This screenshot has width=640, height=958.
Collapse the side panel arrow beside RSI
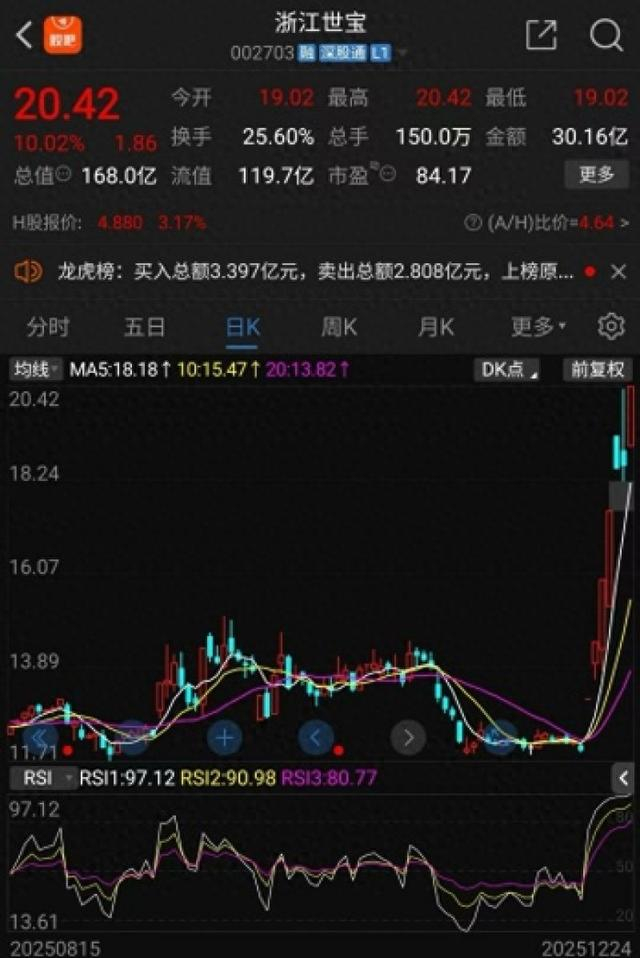tap(623, 777)
